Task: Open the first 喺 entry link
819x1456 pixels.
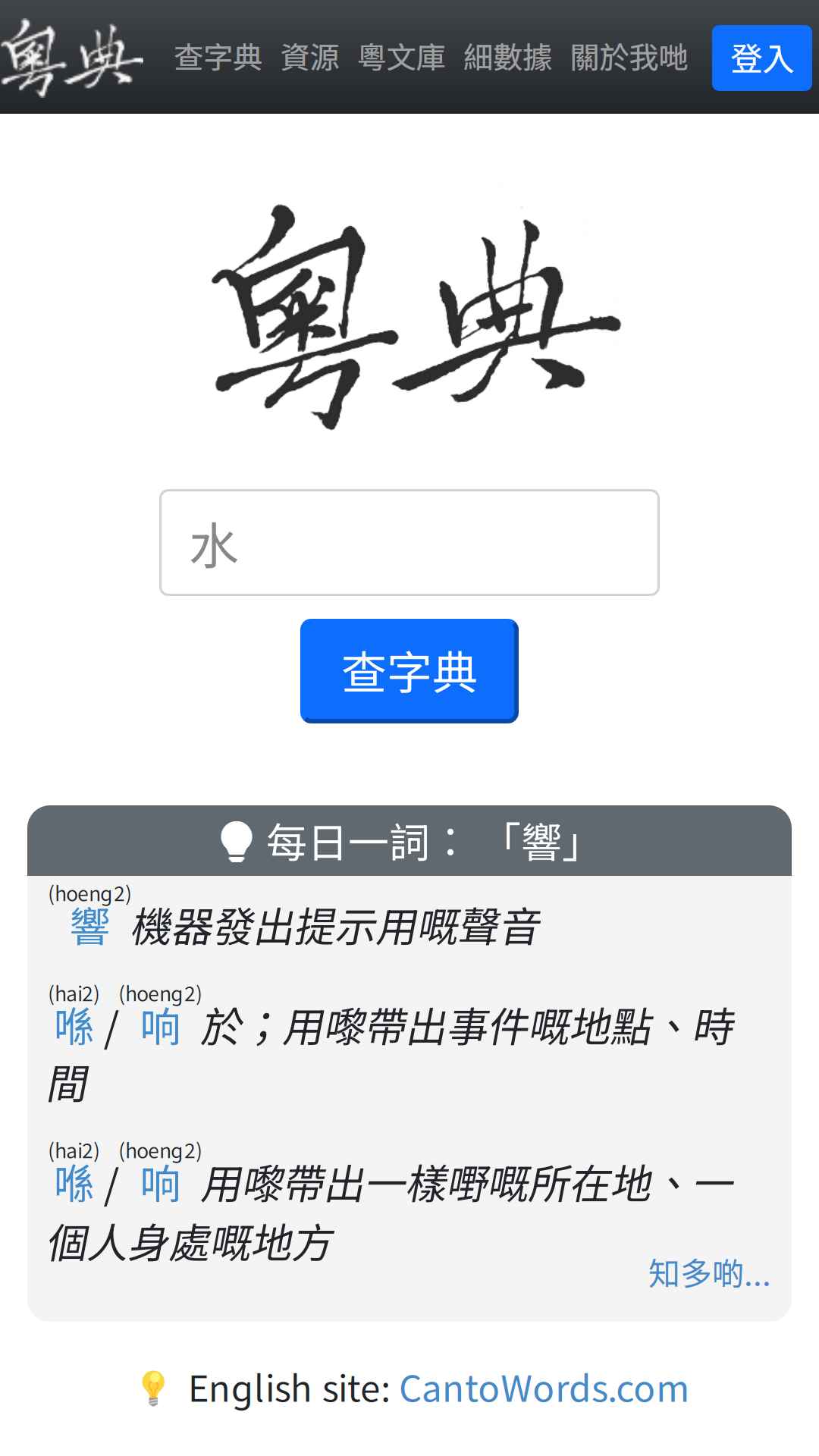Action: (74, 1028)
